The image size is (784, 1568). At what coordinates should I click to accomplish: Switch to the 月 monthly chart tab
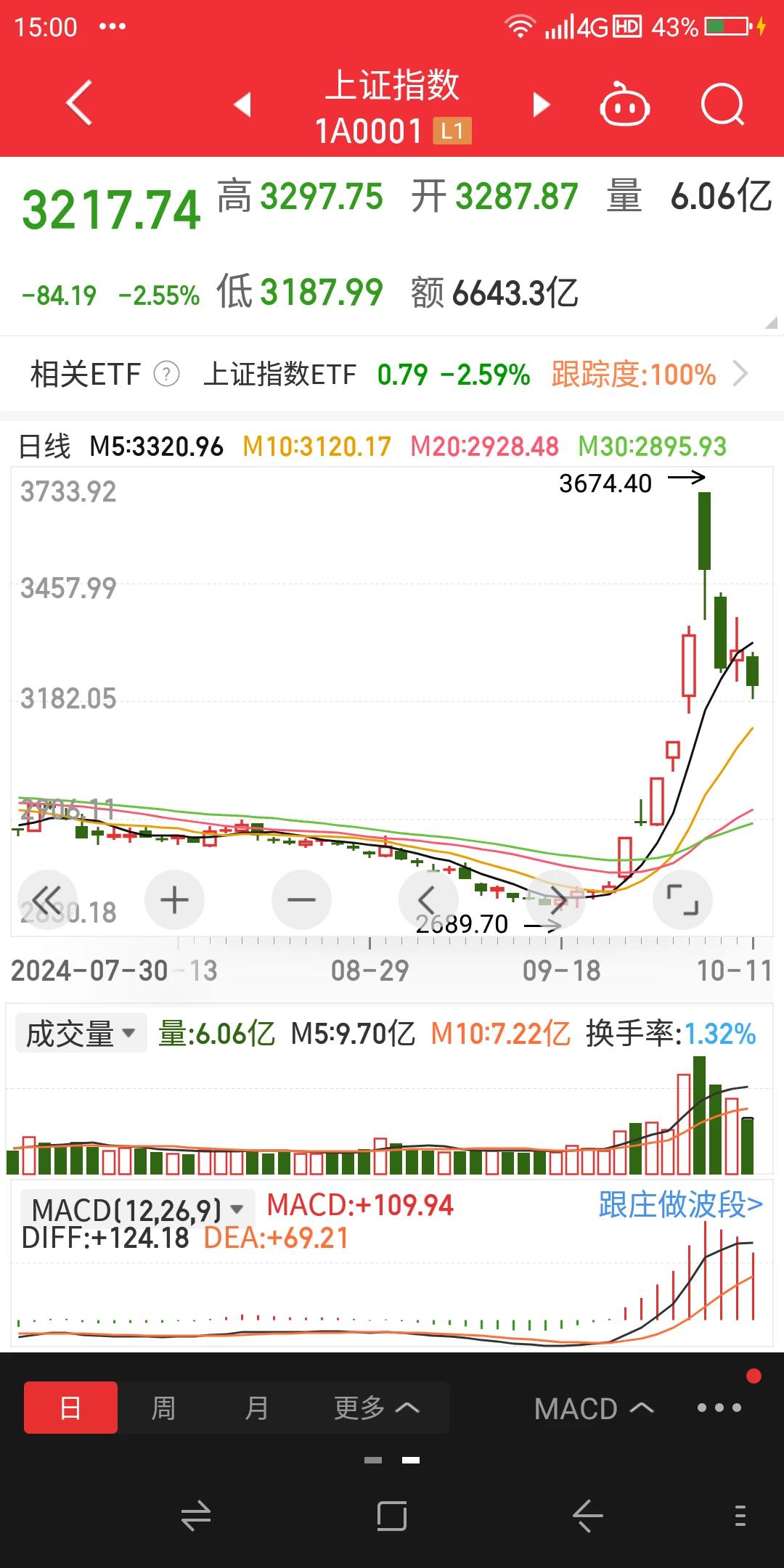(256, 1408)
